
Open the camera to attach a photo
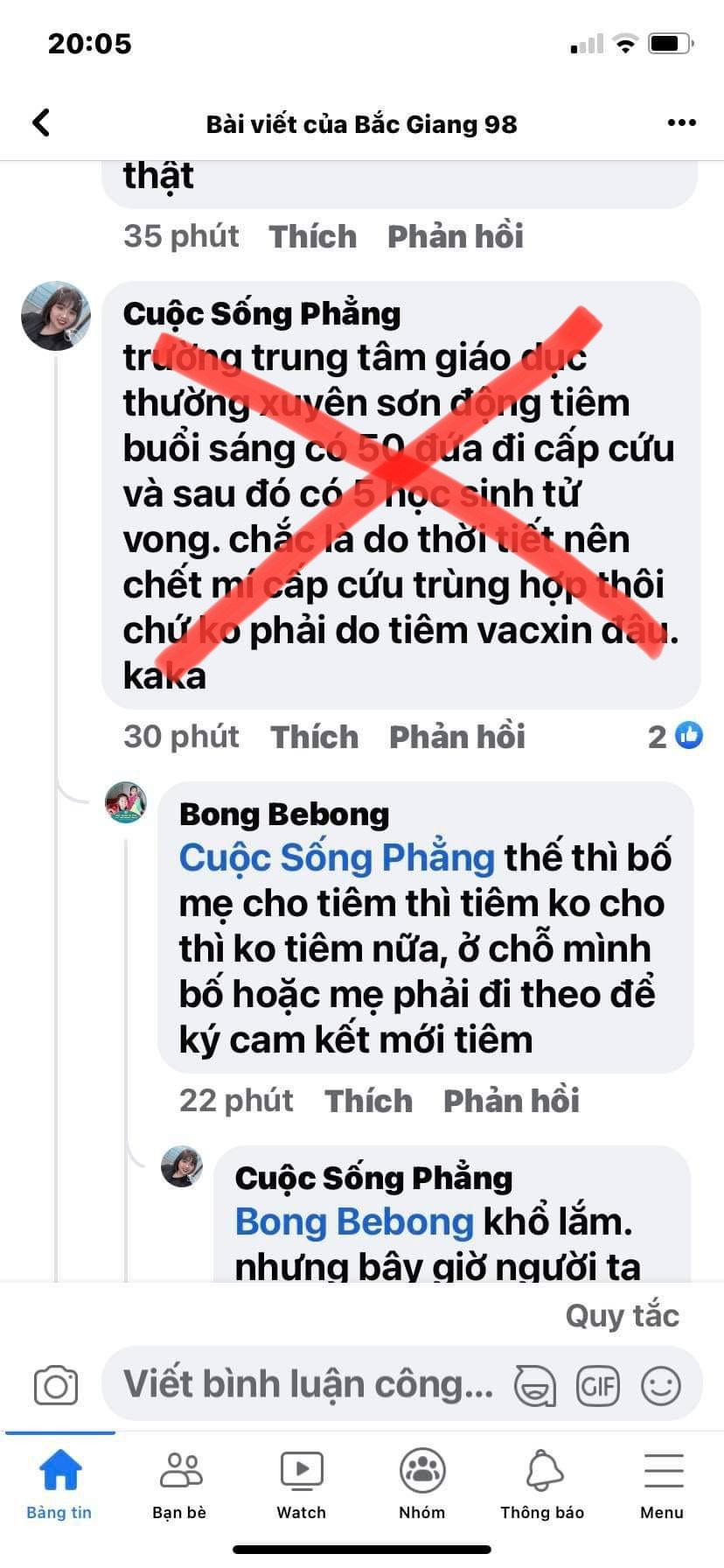pyautogui.click(x=56, y=1385)
